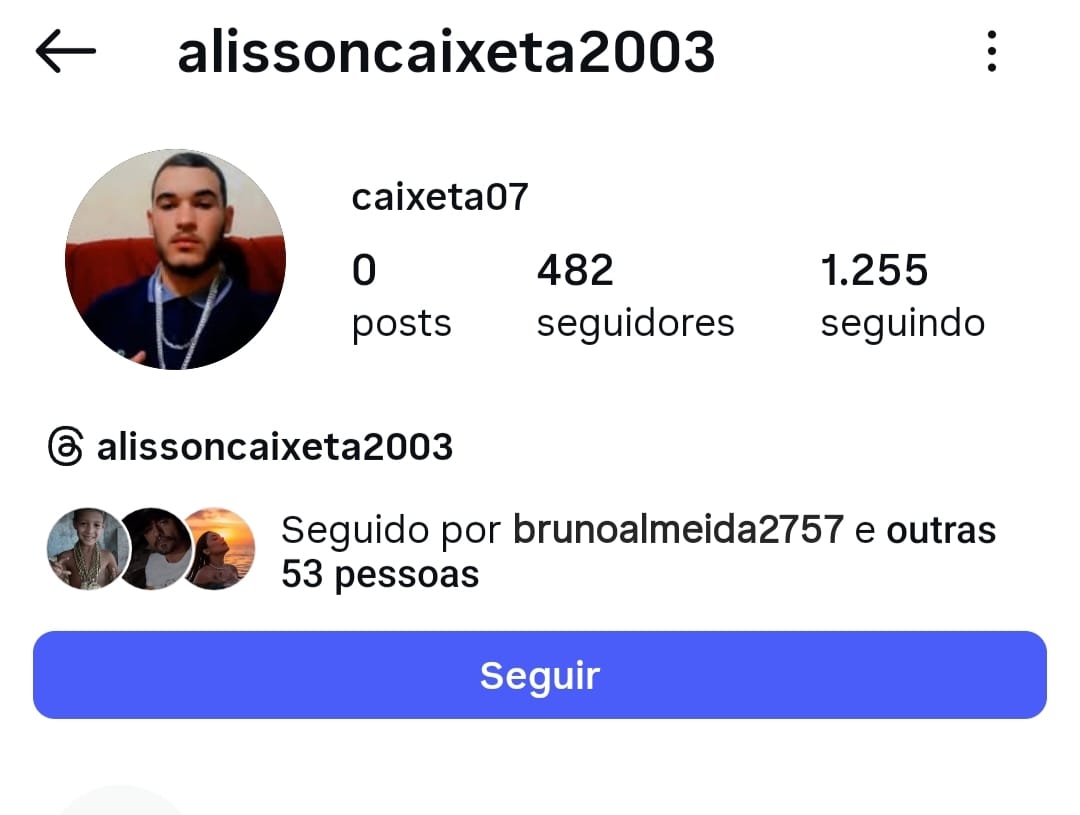Open the 482 seguidores list
The width and height of the screenshot is (1080, 815).
pyautogui.click(x=635, y=296)
